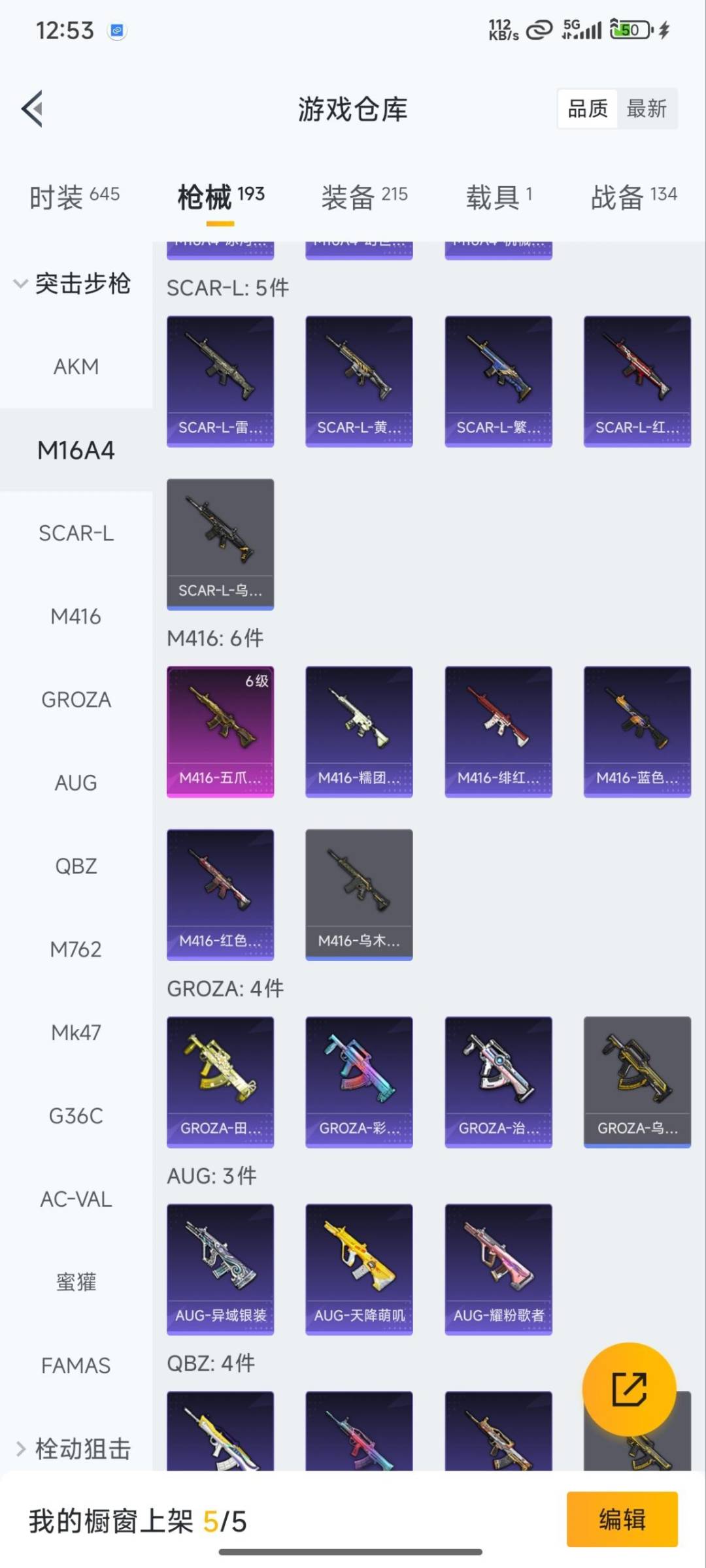Open the 装备 tab

point(364,196)
